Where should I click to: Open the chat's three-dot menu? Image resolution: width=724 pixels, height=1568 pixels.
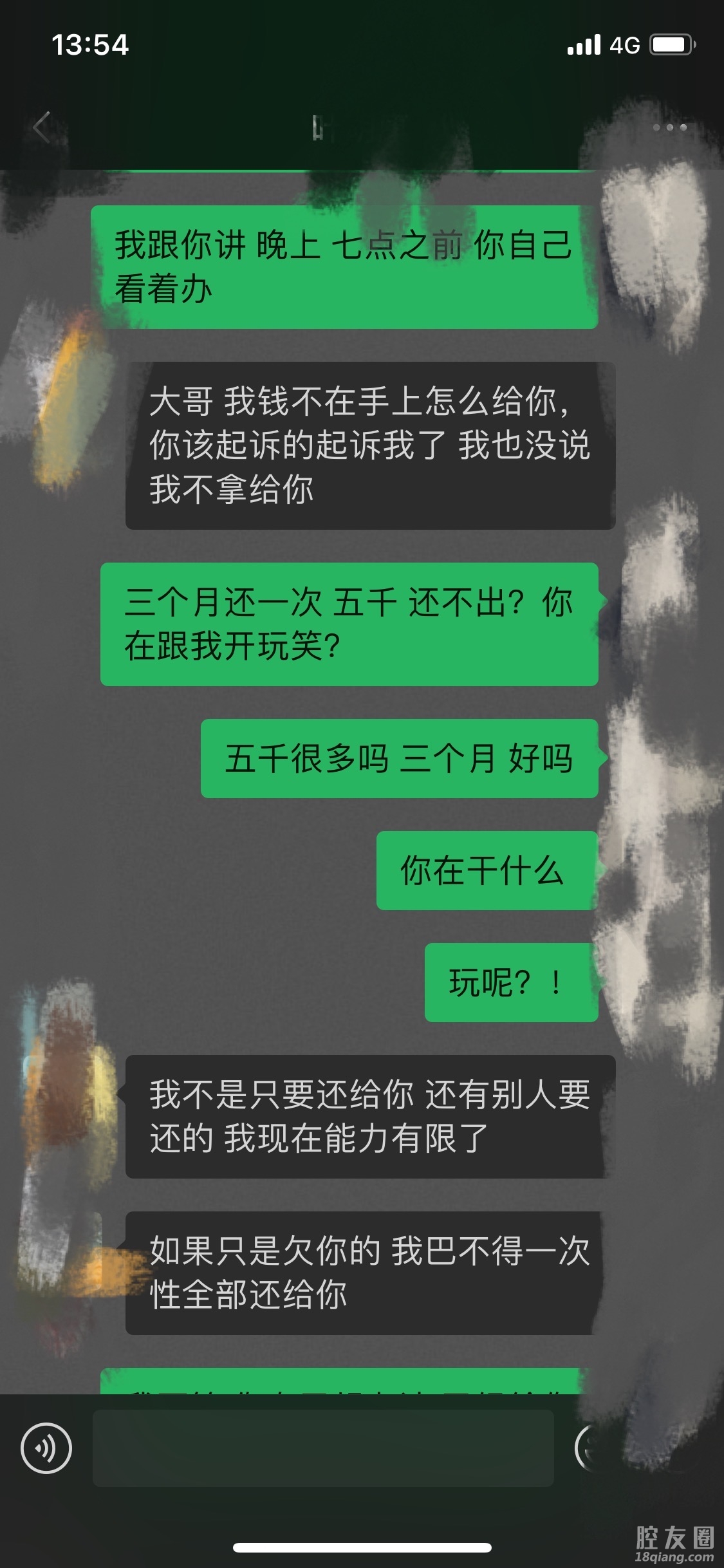pos(669,127)
